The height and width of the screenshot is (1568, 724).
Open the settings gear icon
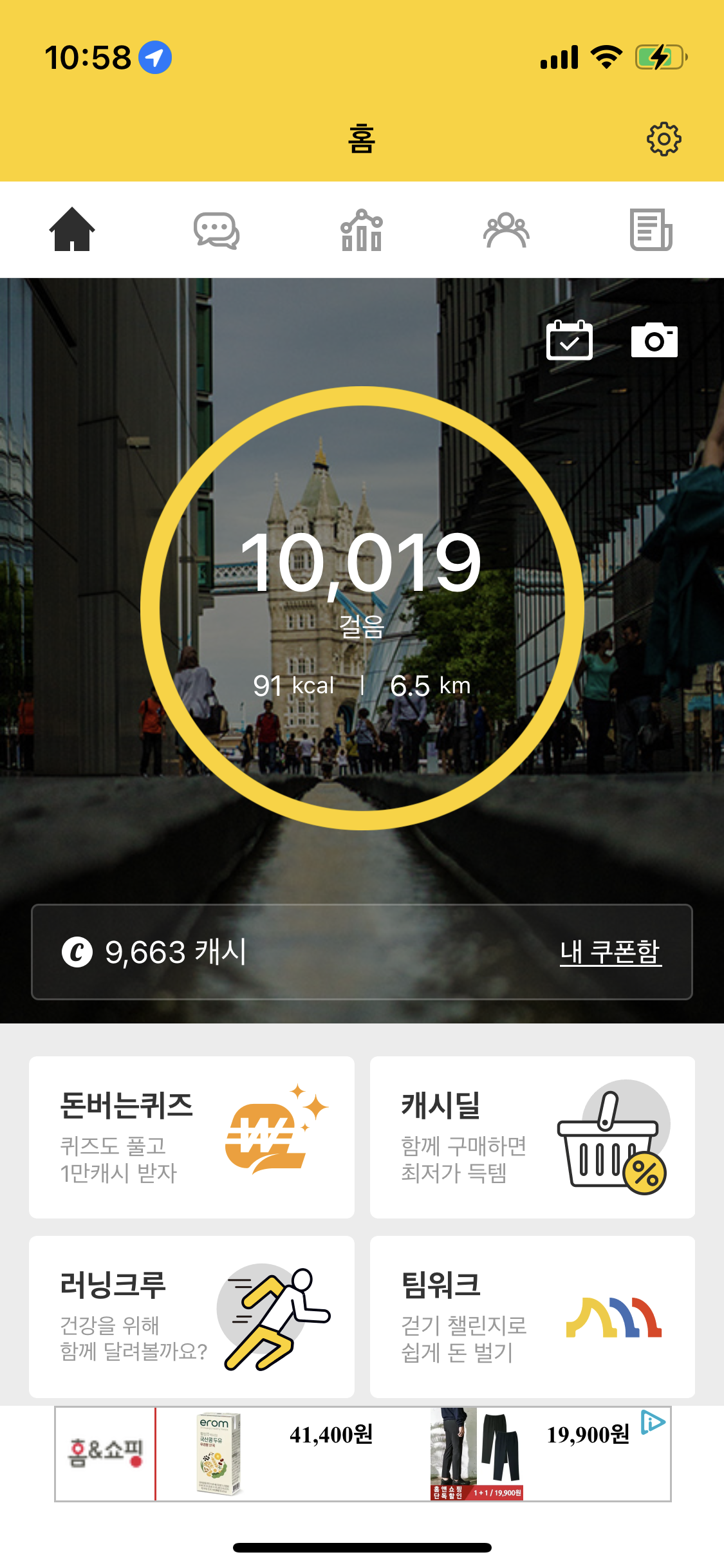(x=664, y=139)
